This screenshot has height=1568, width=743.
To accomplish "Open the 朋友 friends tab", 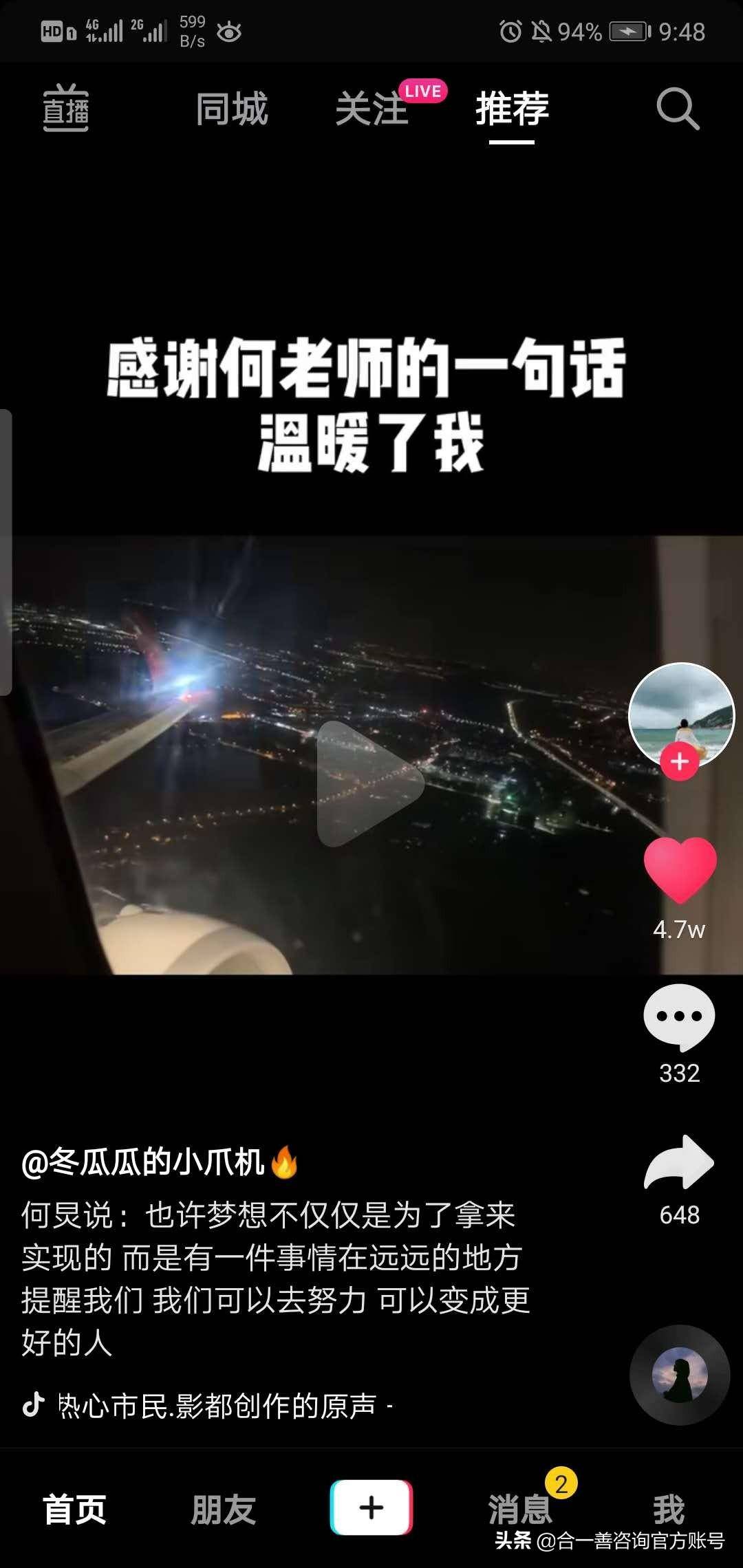I will [223, 1509].
